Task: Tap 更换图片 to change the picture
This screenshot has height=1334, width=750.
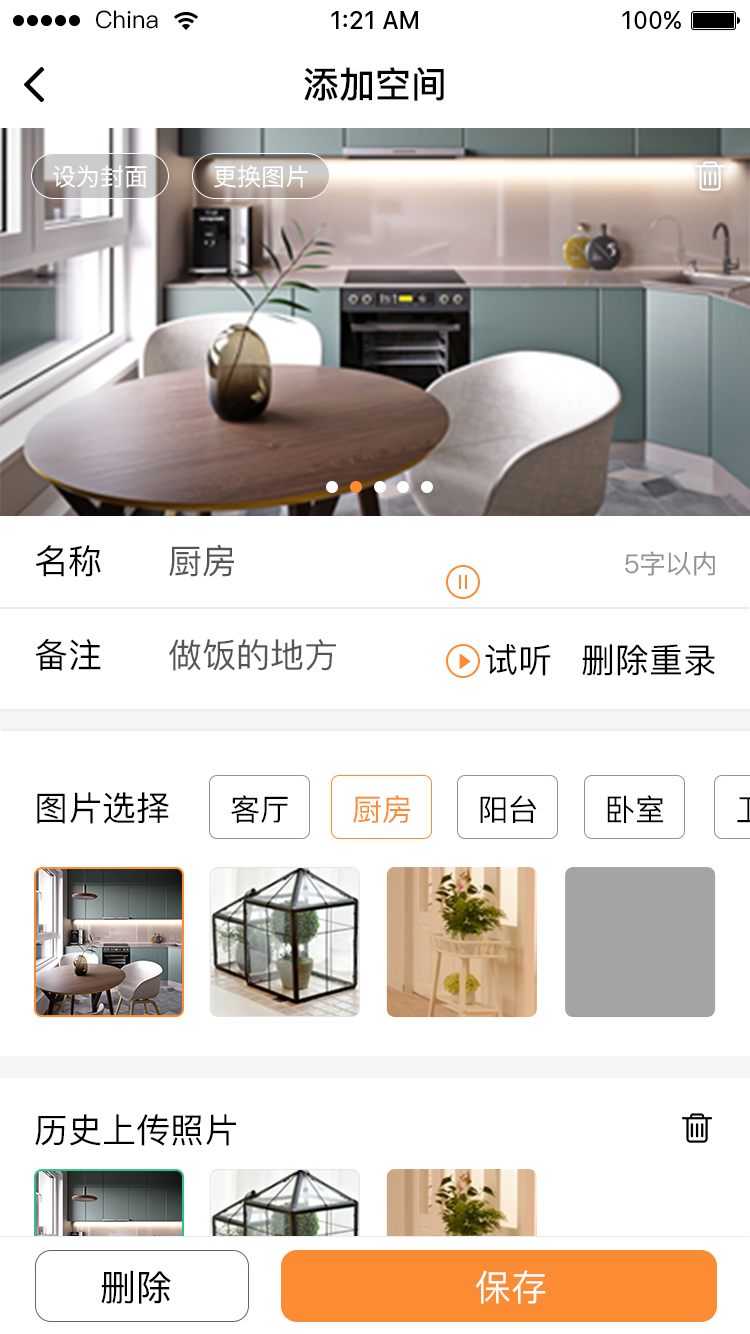Action: 260,177
